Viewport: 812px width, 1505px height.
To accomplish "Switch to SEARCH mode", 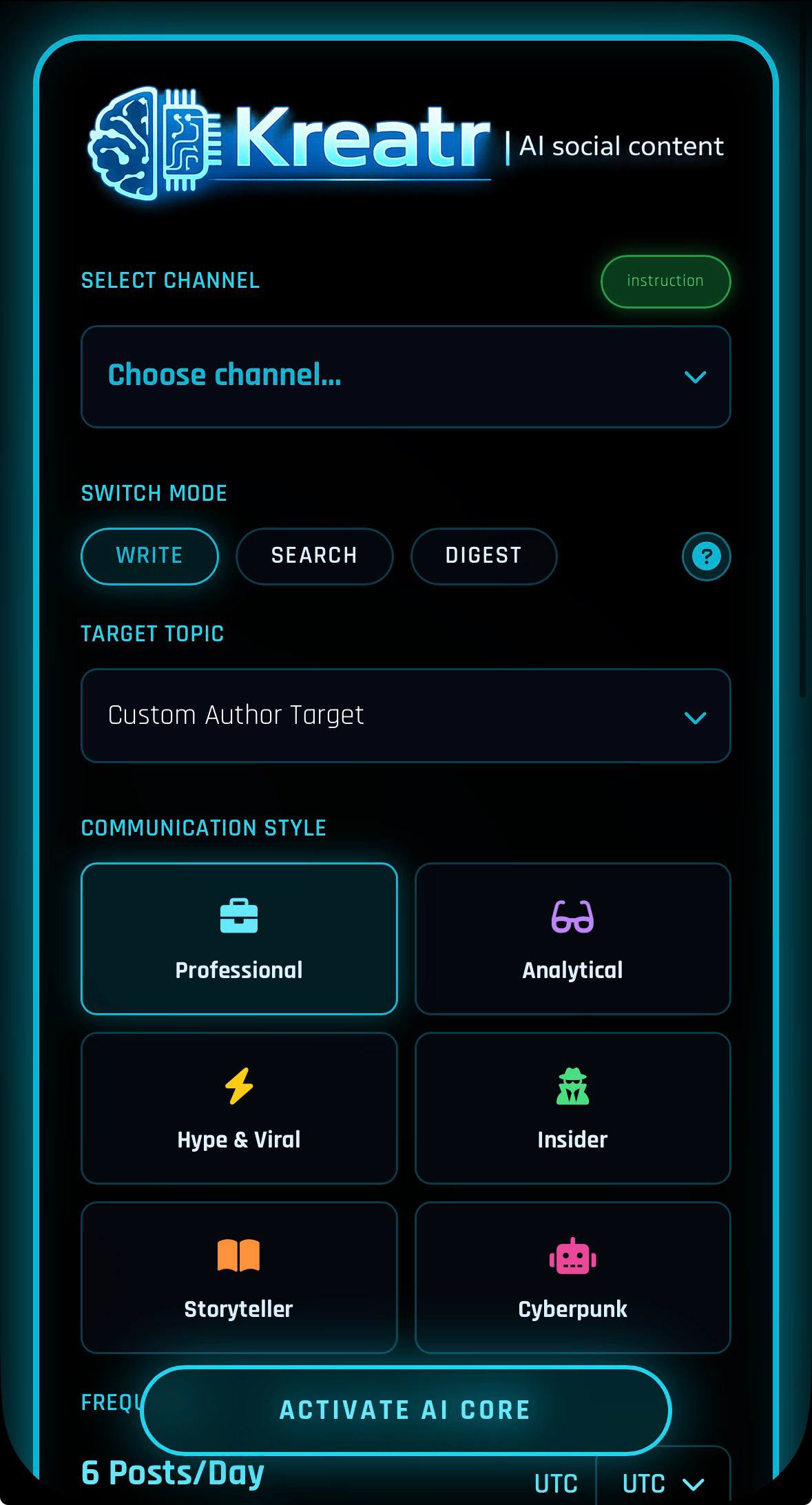I will (x=314, y=556).
